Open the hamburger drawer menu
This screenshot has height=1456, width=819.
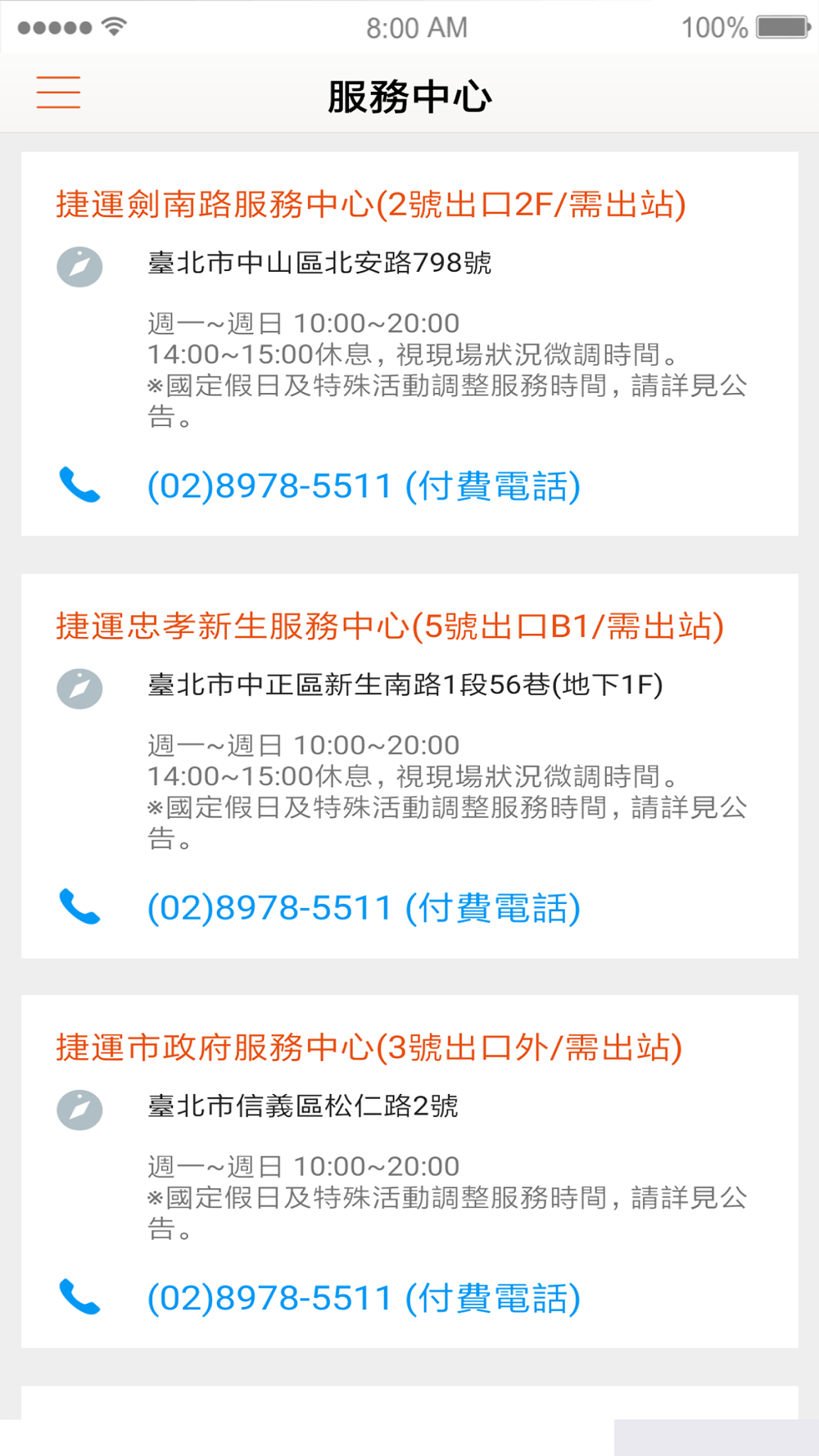[x=58, y=92]
